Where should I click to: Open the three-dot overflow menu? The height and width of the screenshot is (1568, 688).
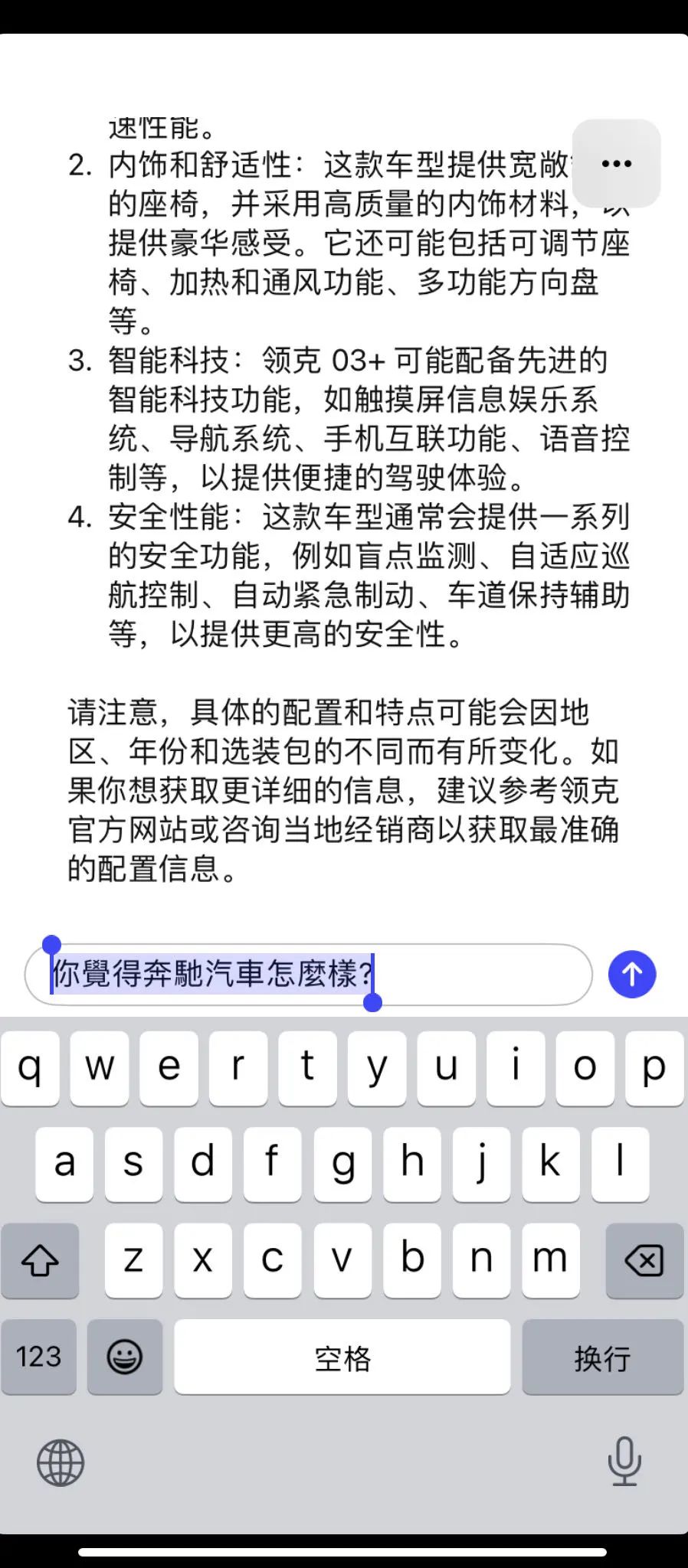coord(616,164)
